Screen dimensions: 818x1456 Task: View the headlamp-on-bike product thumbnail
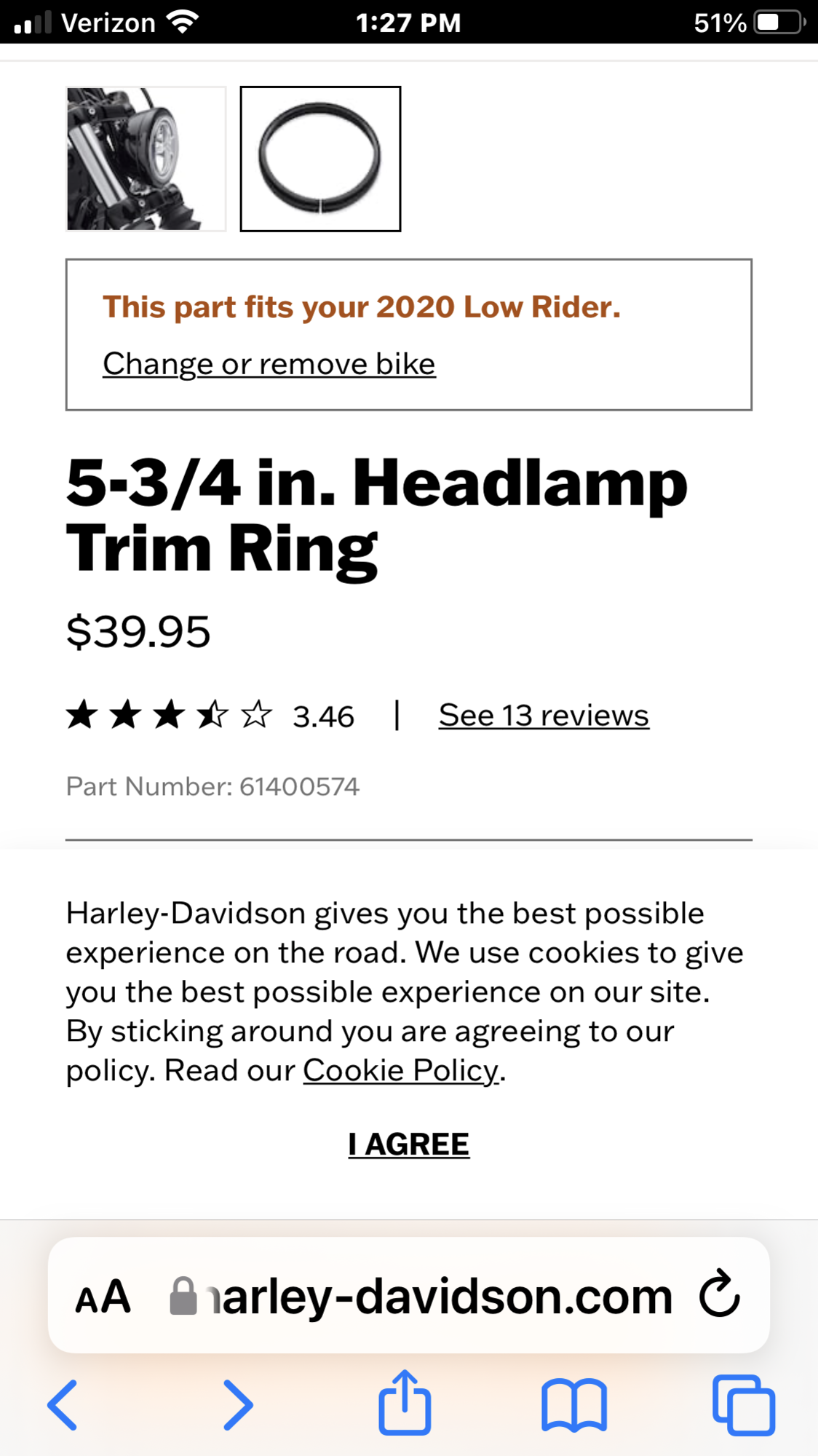[x=146, y=159]
